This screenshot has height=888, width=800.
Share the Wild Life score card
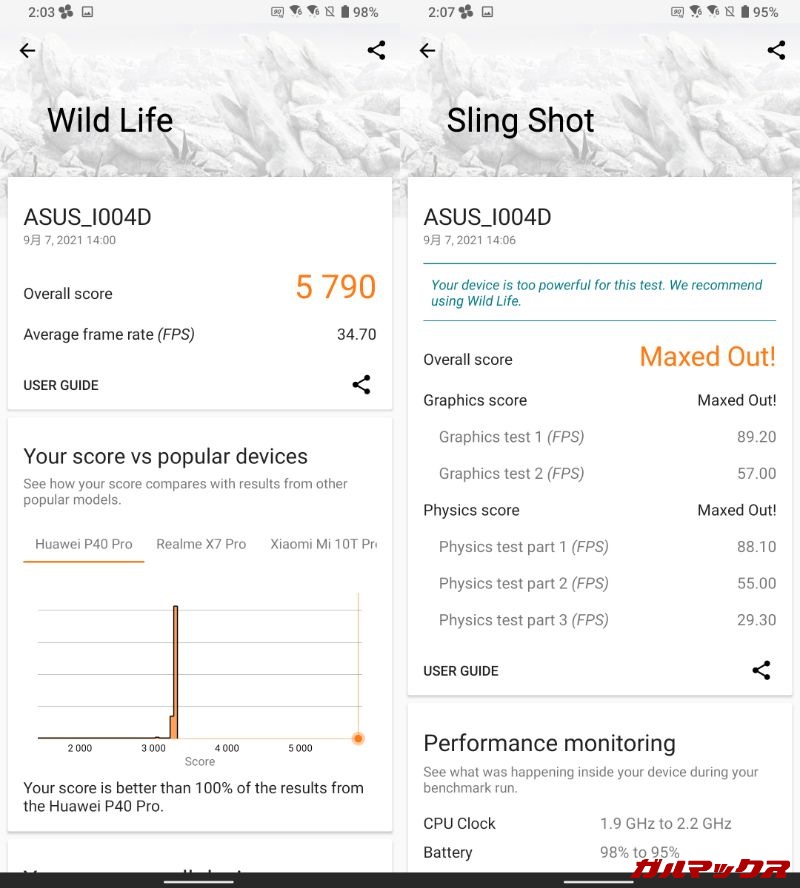tap(362, 385)
